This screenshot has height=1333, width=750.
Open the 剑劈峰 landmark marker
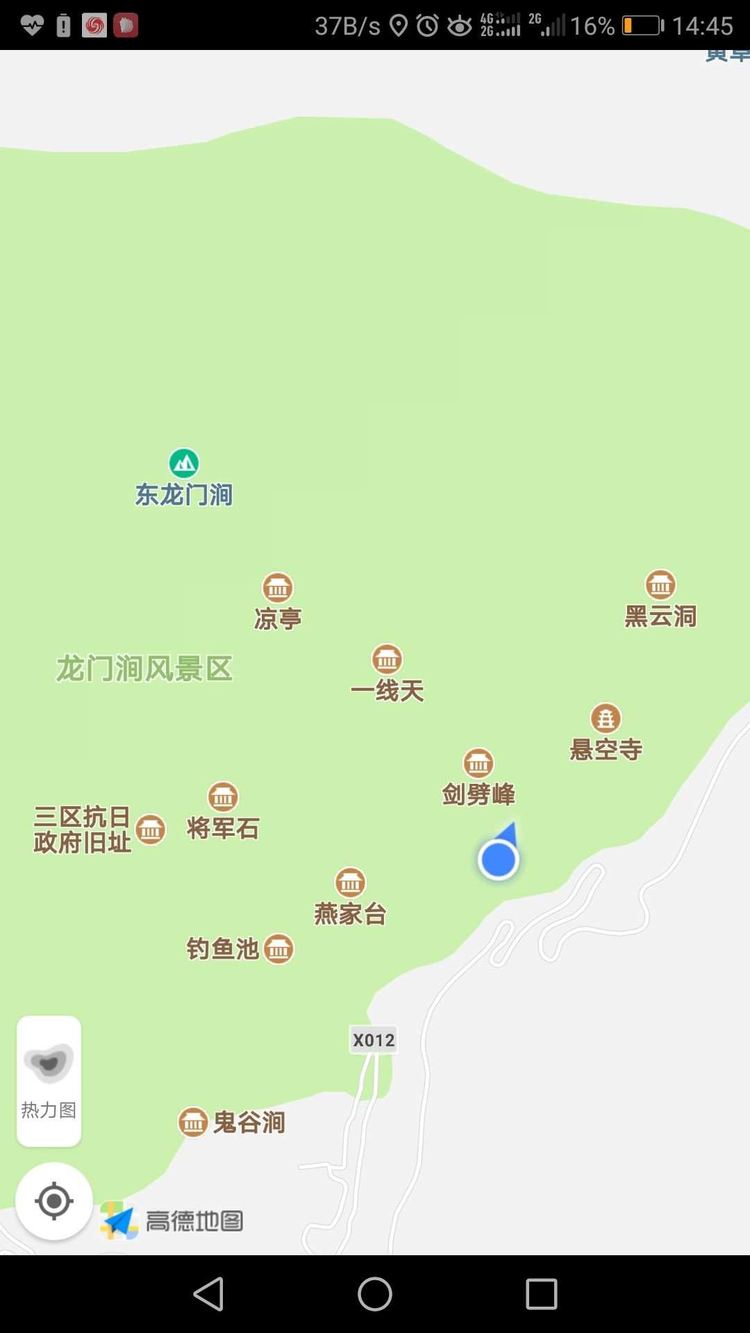click(x=478, y=764)
